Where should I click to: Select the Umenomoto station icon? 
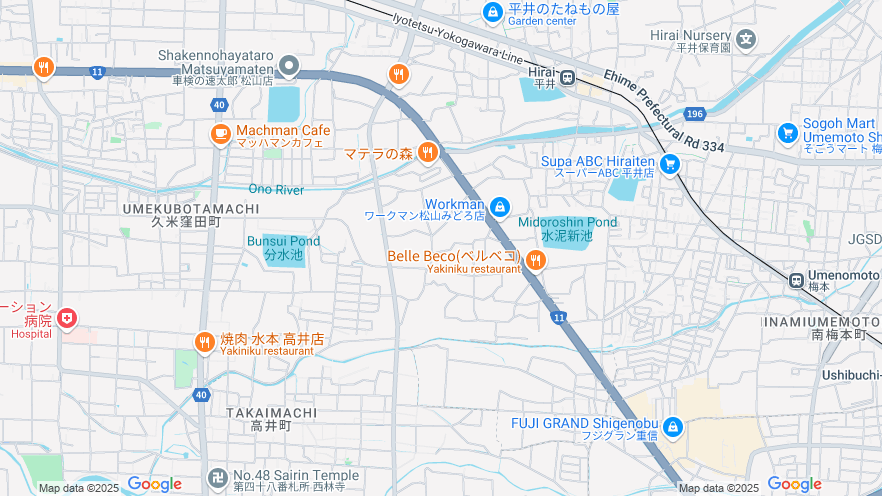pos(796,281)
